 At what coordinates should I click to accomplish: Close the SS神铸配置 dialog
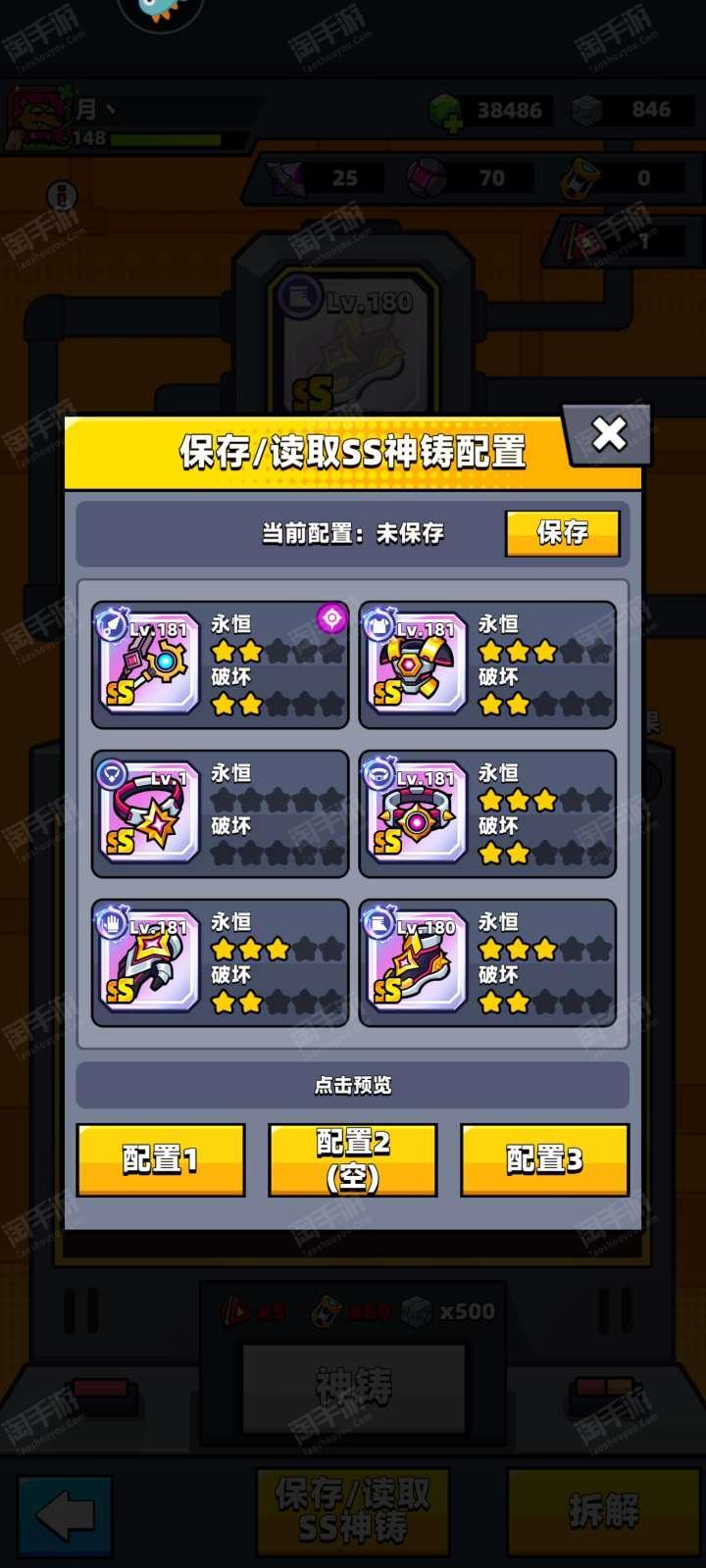(x=608, y=433)
